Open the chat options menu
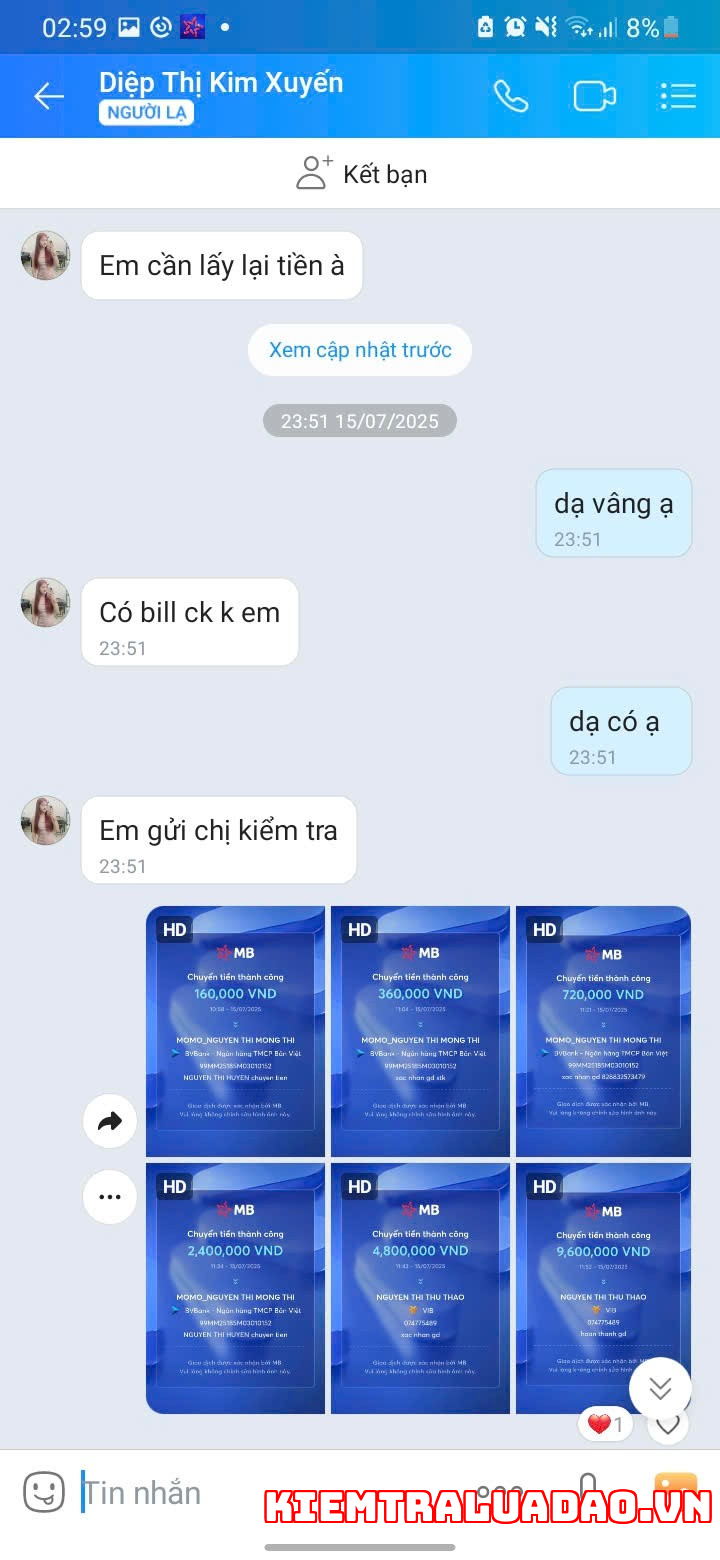This screenshot has width=720, height=1560. 678,96
